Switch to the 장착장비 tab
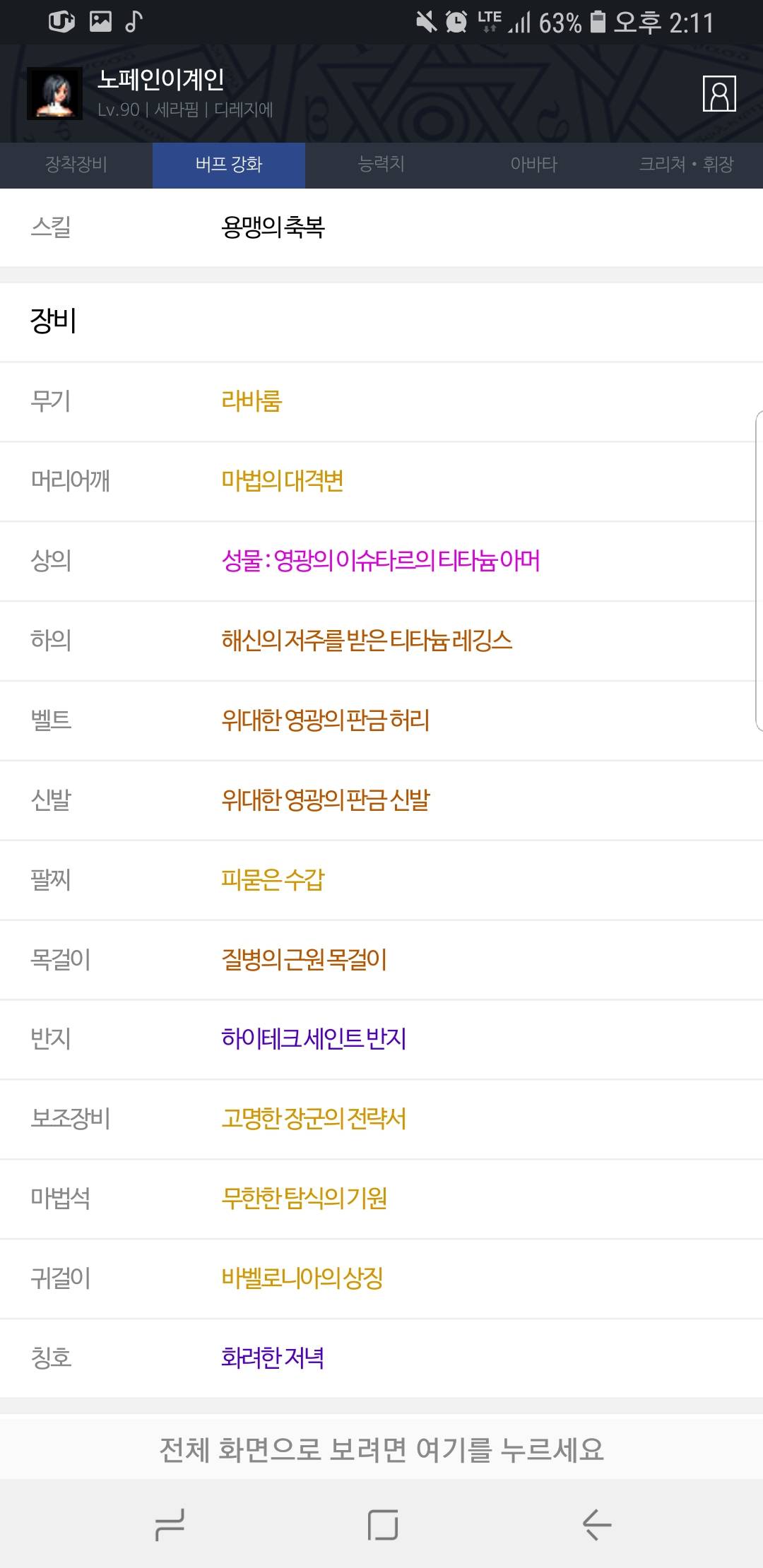This screenshot has height=1568, width=763. tap(76, 165)
